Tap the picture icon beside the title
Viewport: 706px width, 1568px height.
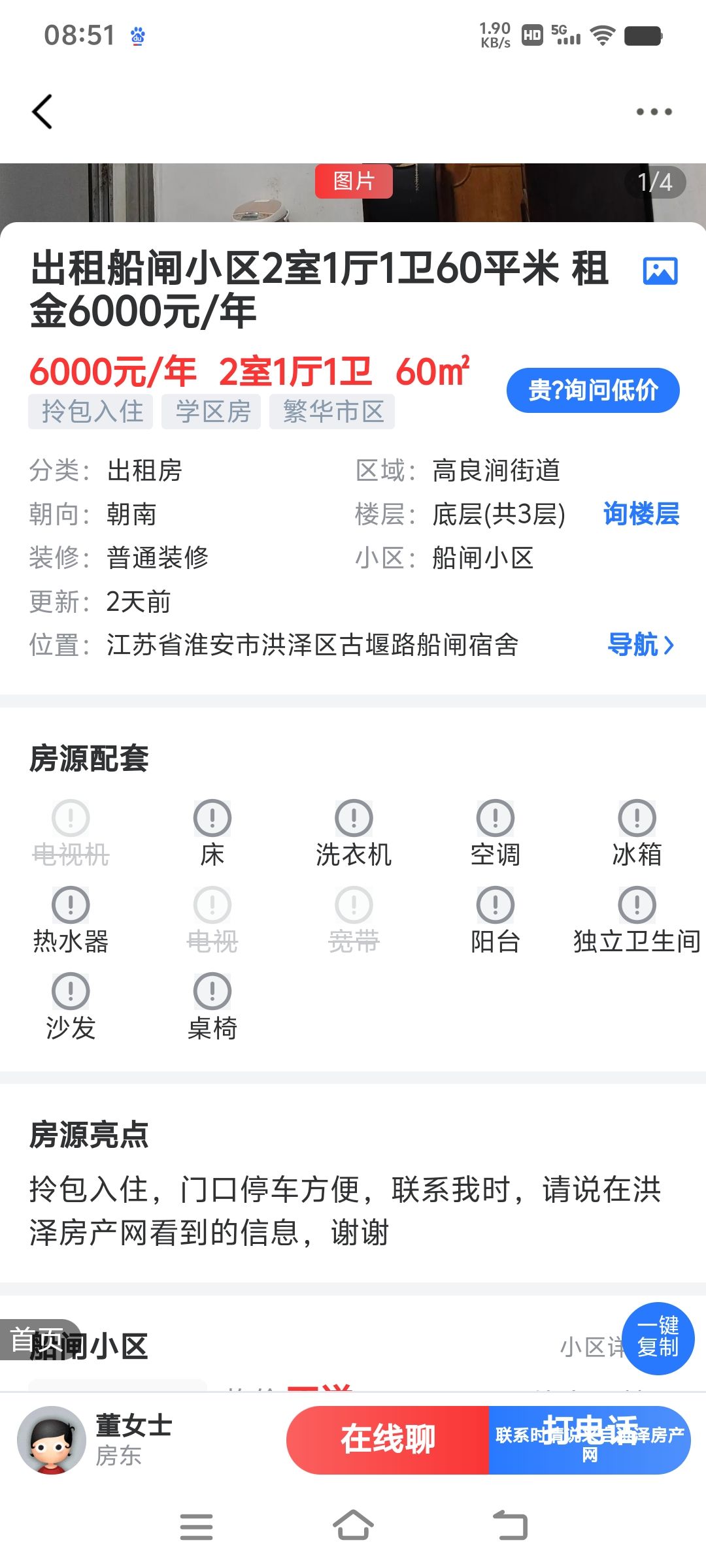click(x=660, y=271)
